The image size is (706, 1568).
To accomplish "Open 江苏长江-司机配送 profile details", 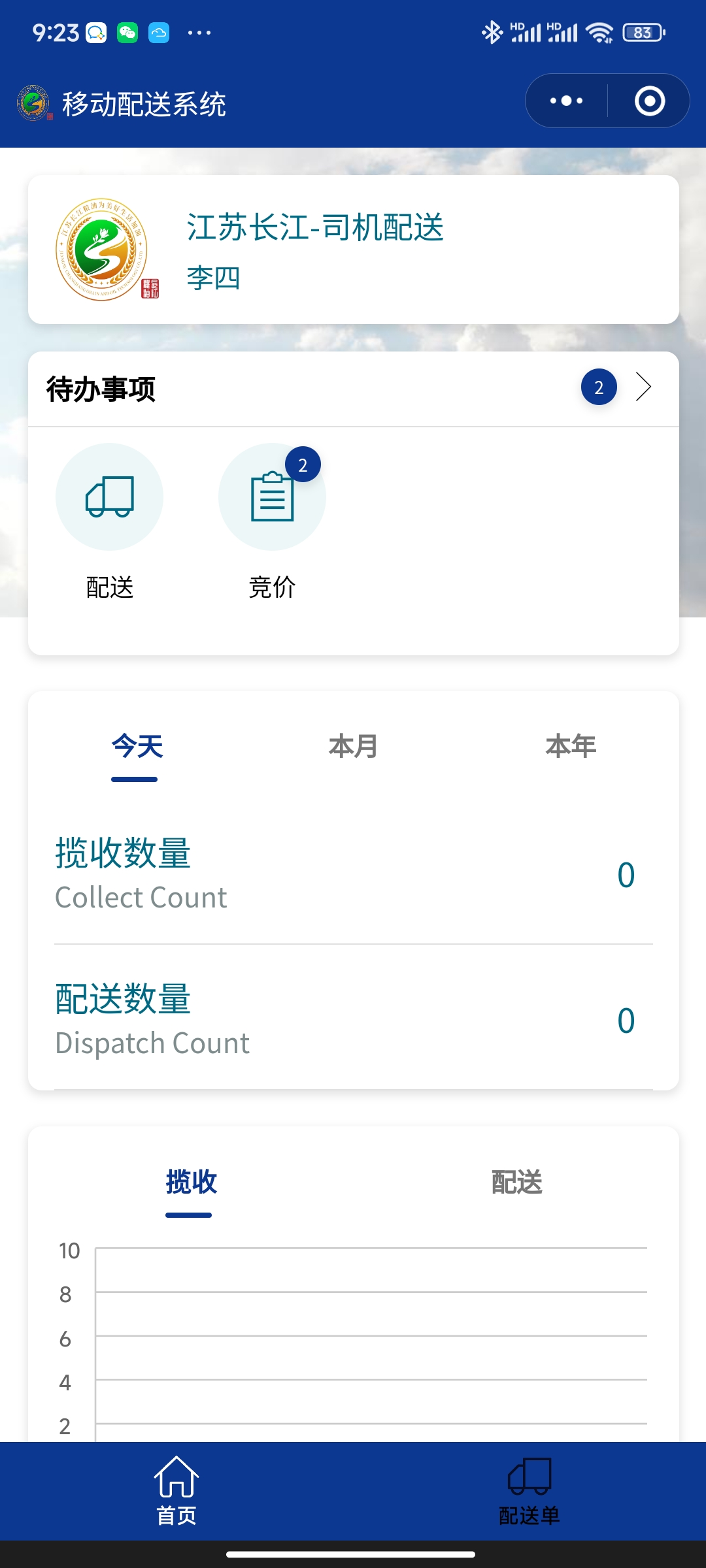I will (x=314, y=227).
